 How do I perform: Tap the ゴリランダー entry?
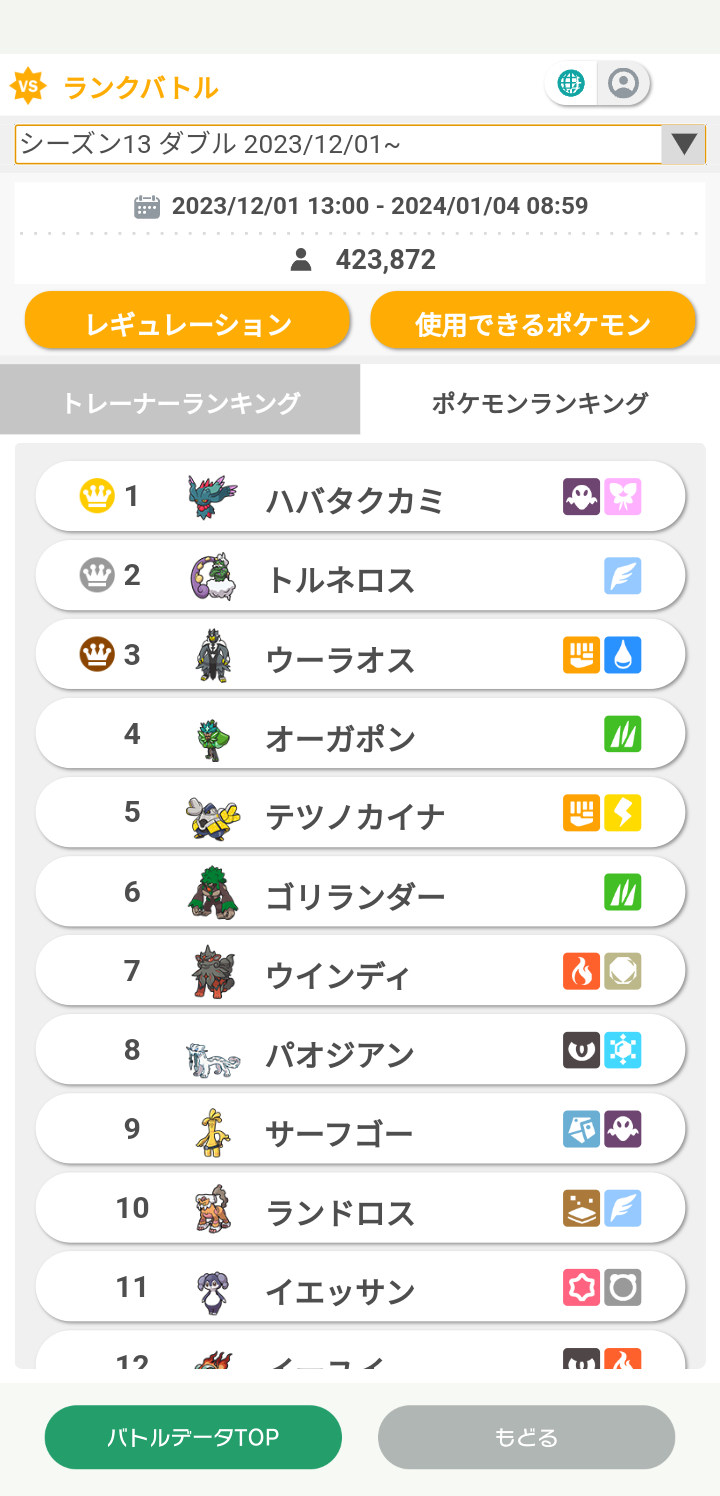[x=360, y=893]
